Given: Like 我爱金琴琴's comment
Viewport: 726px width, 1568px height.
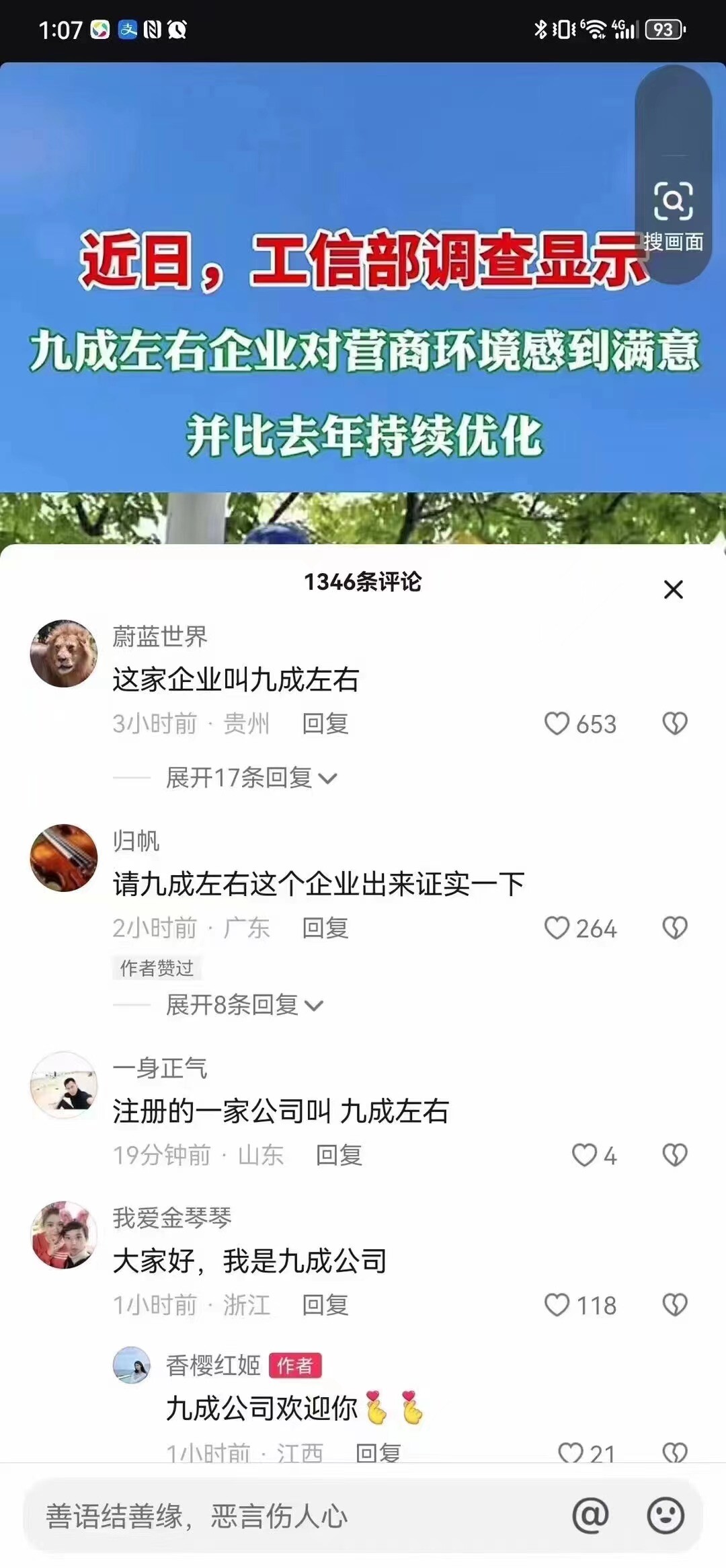Looking at the screenshot, I should click(557, 1305).
